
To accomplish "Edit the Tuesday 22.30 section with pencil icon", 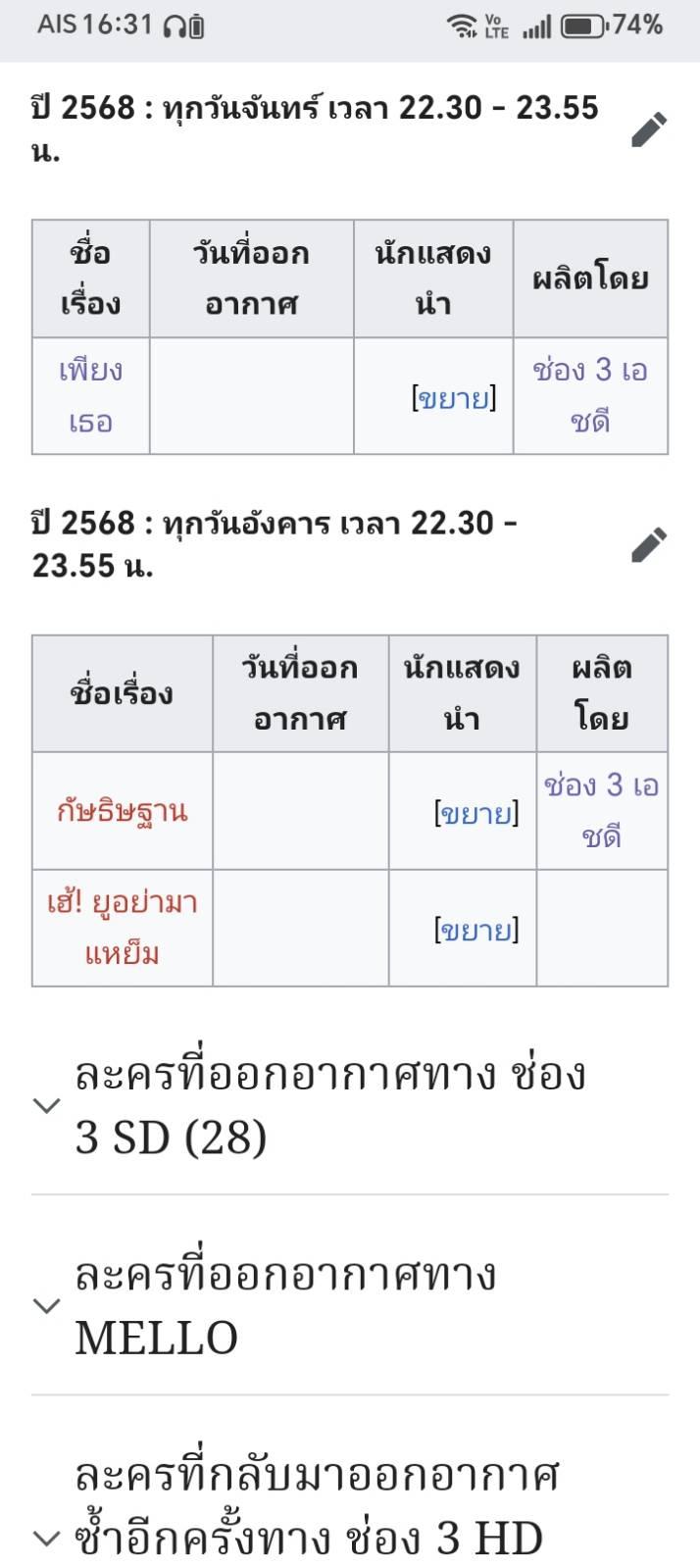I will click(649, 544).
